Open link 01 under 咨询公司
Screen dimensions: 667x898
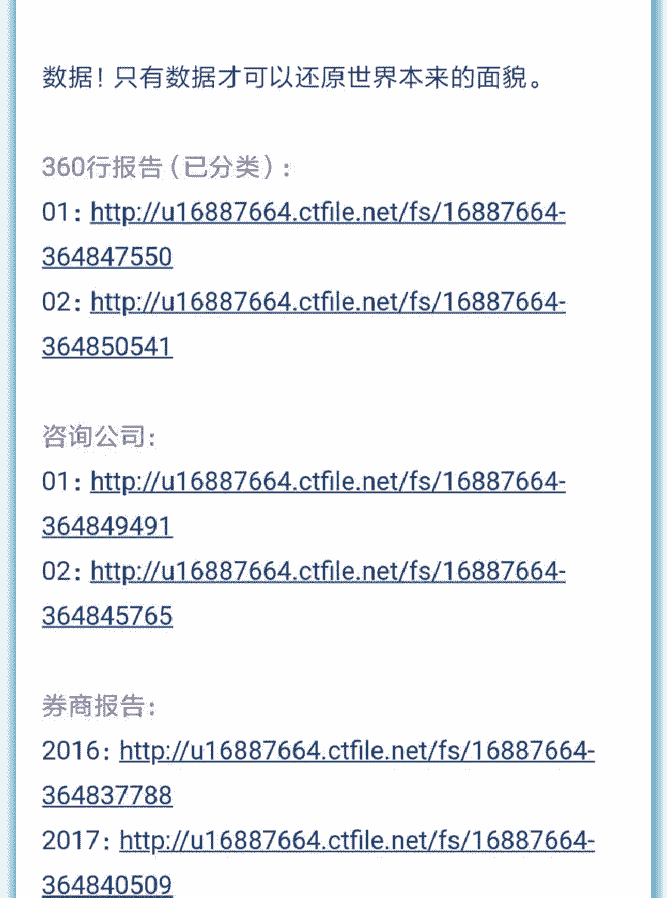327,482
